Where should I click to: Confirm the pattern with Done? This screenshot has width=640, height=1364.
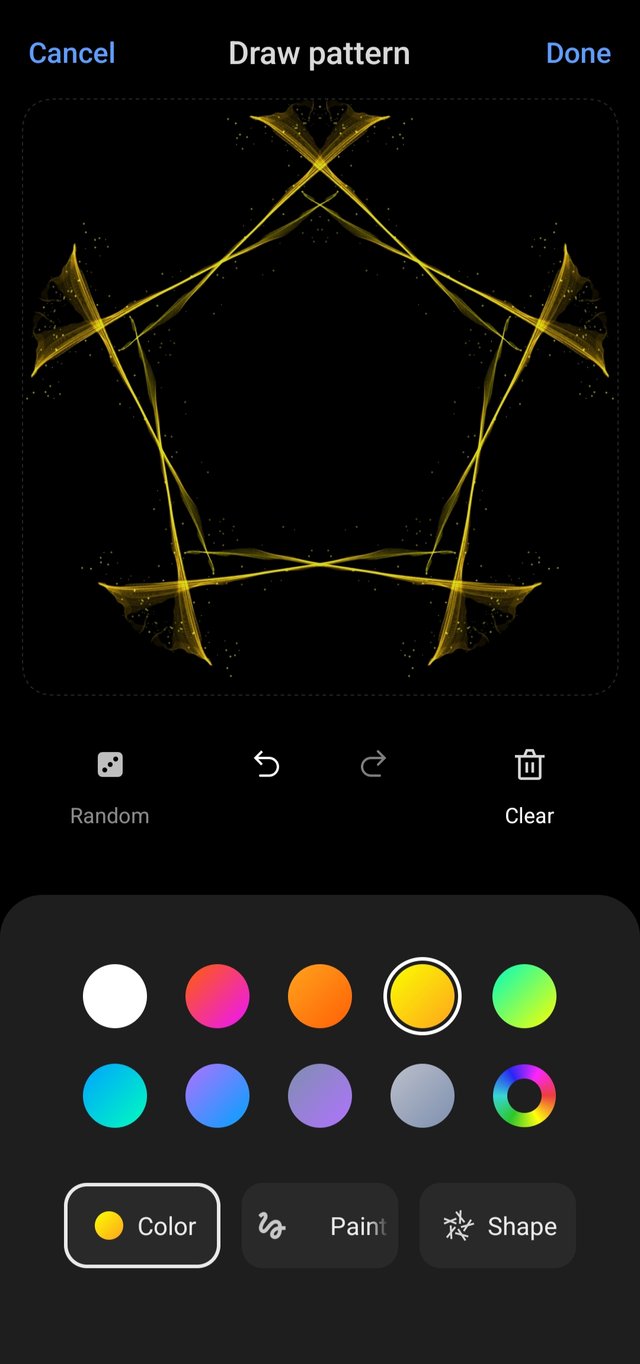[x=578, y=53]
